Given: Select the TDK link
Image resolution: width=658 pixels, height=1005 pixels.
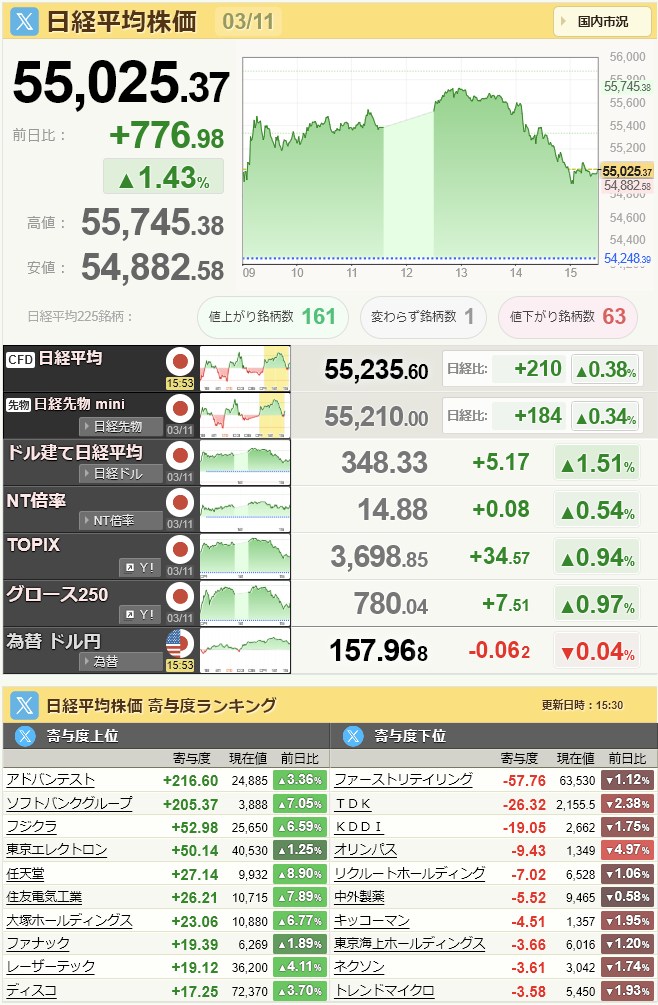Looking at the screenshot, I should (x=351, y=803).
